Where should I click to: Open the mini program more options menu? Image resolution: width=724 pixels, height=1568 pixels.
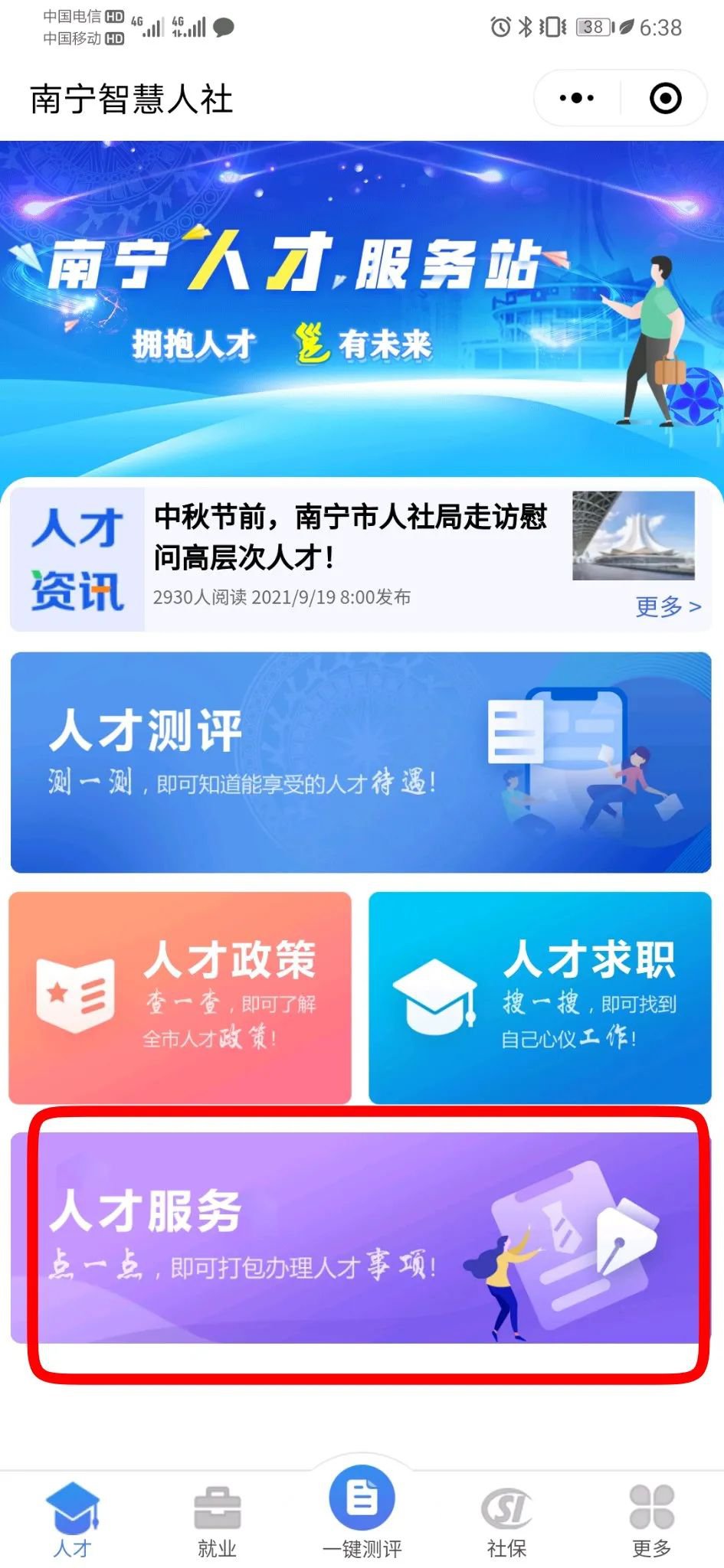(x=576, y=98)
